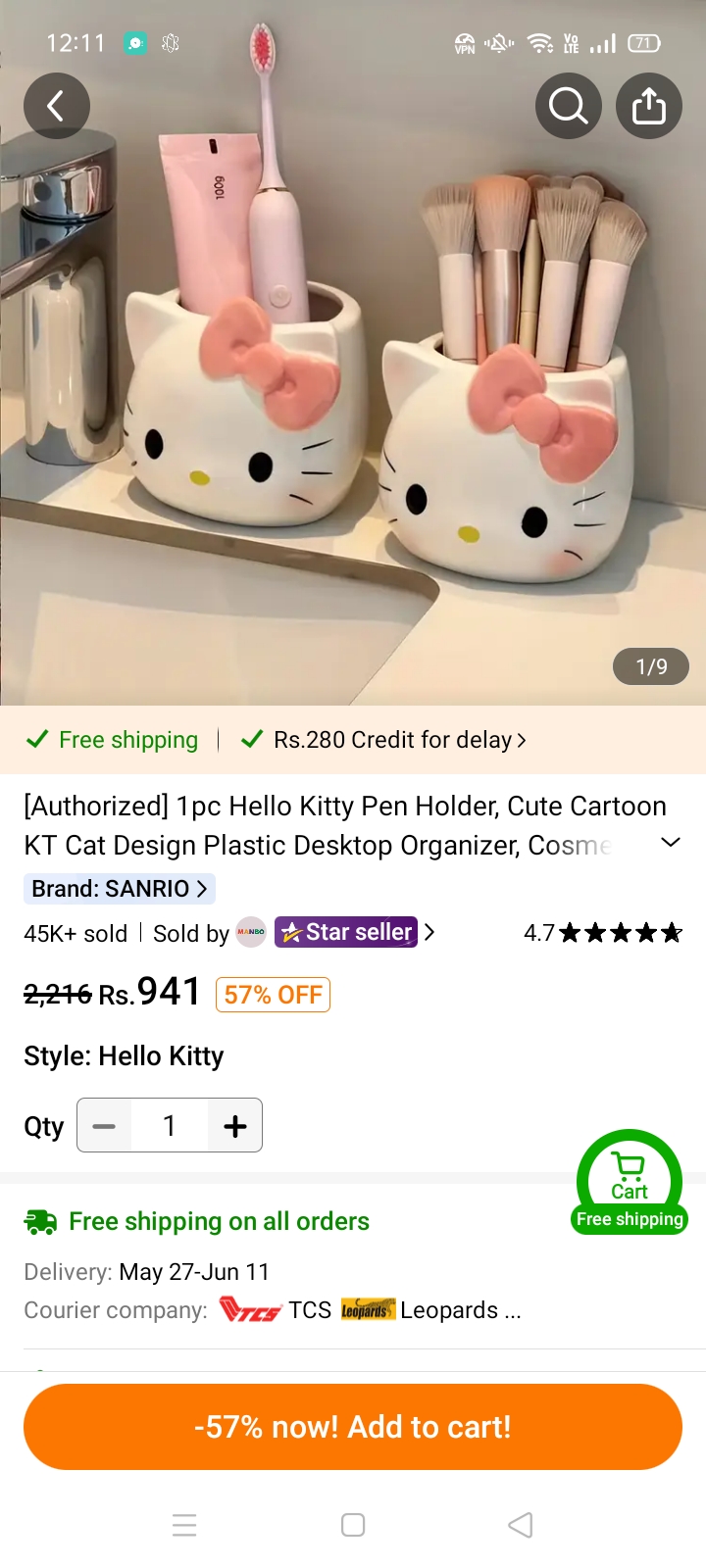The image size is (706, 1568).
Task: Open search with the magnifier icon
Action: tap(569, 106)
